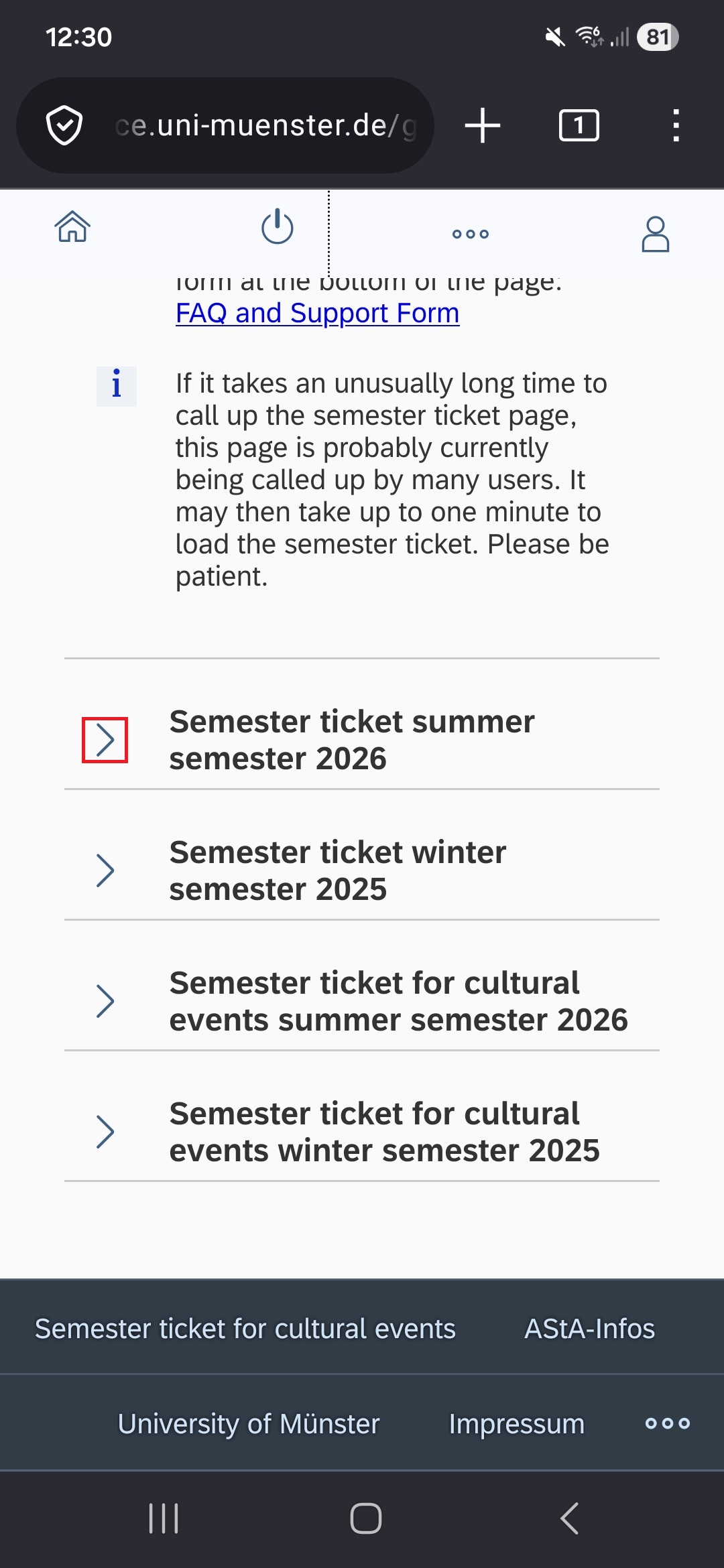Open Semester ticket for cultural events footer item
The width and height of the screenshot is (724, 1568).
pos(246,1329)
